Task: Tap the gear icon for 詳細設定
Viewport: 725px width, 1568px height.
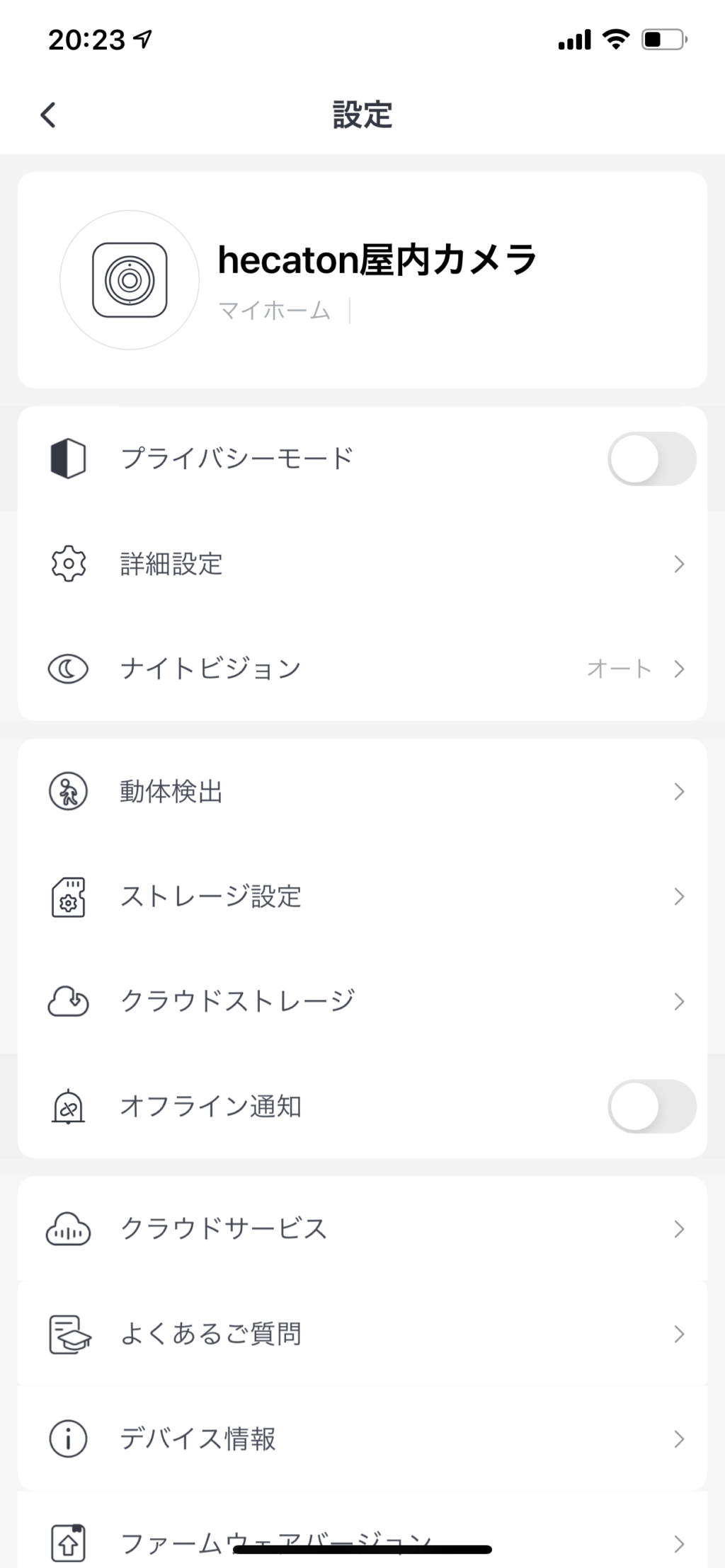Action: [67, 564]
